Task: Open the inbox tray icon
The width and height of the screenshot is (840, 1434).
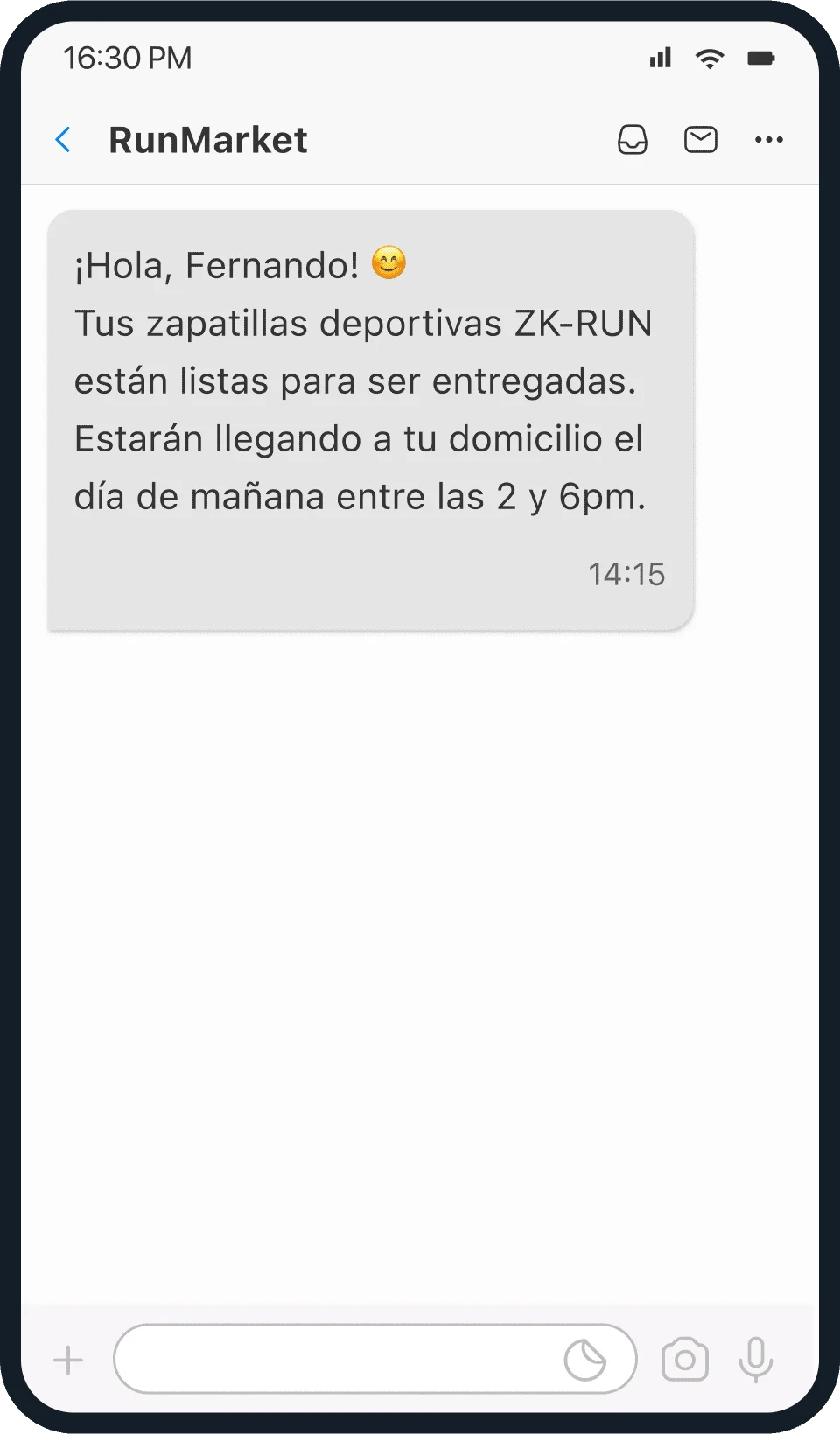Action: pyautogui.click(x=632, y=140)
